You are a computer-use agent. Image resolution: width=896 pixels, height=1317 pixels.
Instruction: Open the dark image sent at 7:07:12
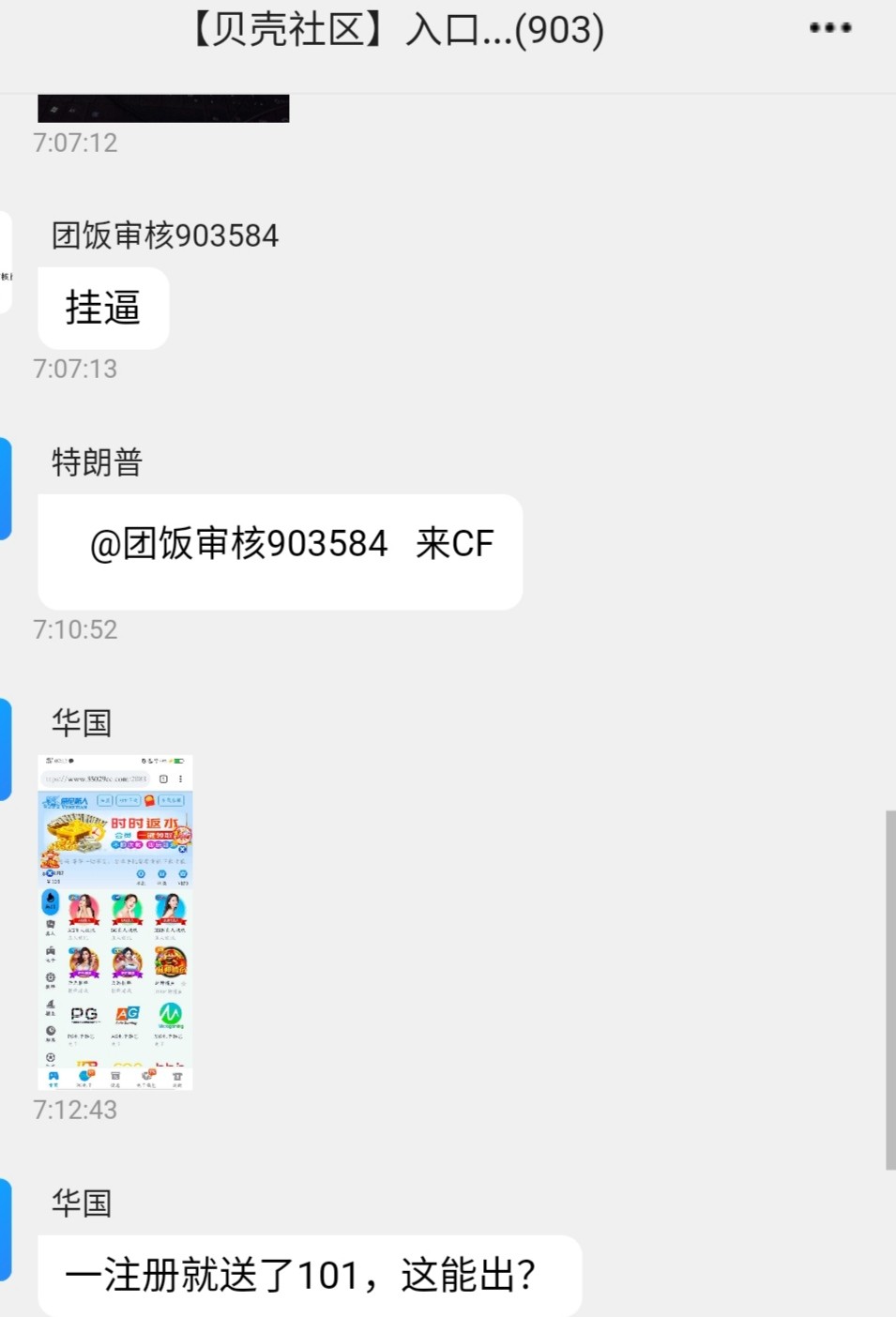[163, 108]
